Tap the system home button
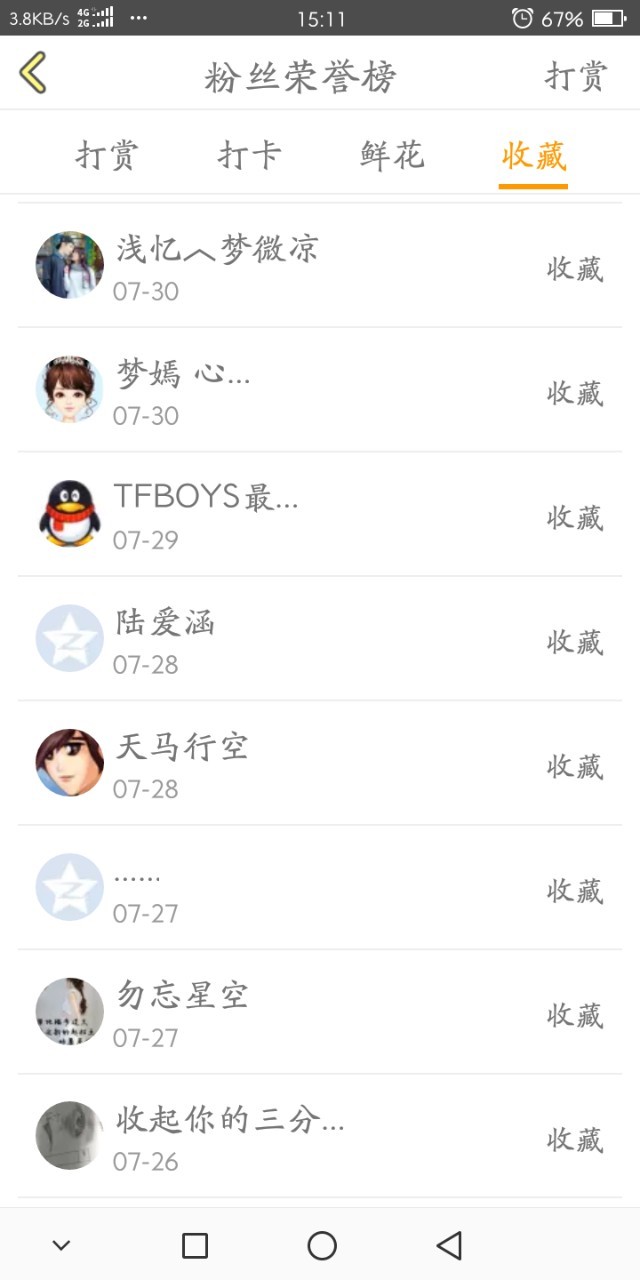Viewport: 640px width, 1280px height. pyautogui.click(x=322, y=1245)
